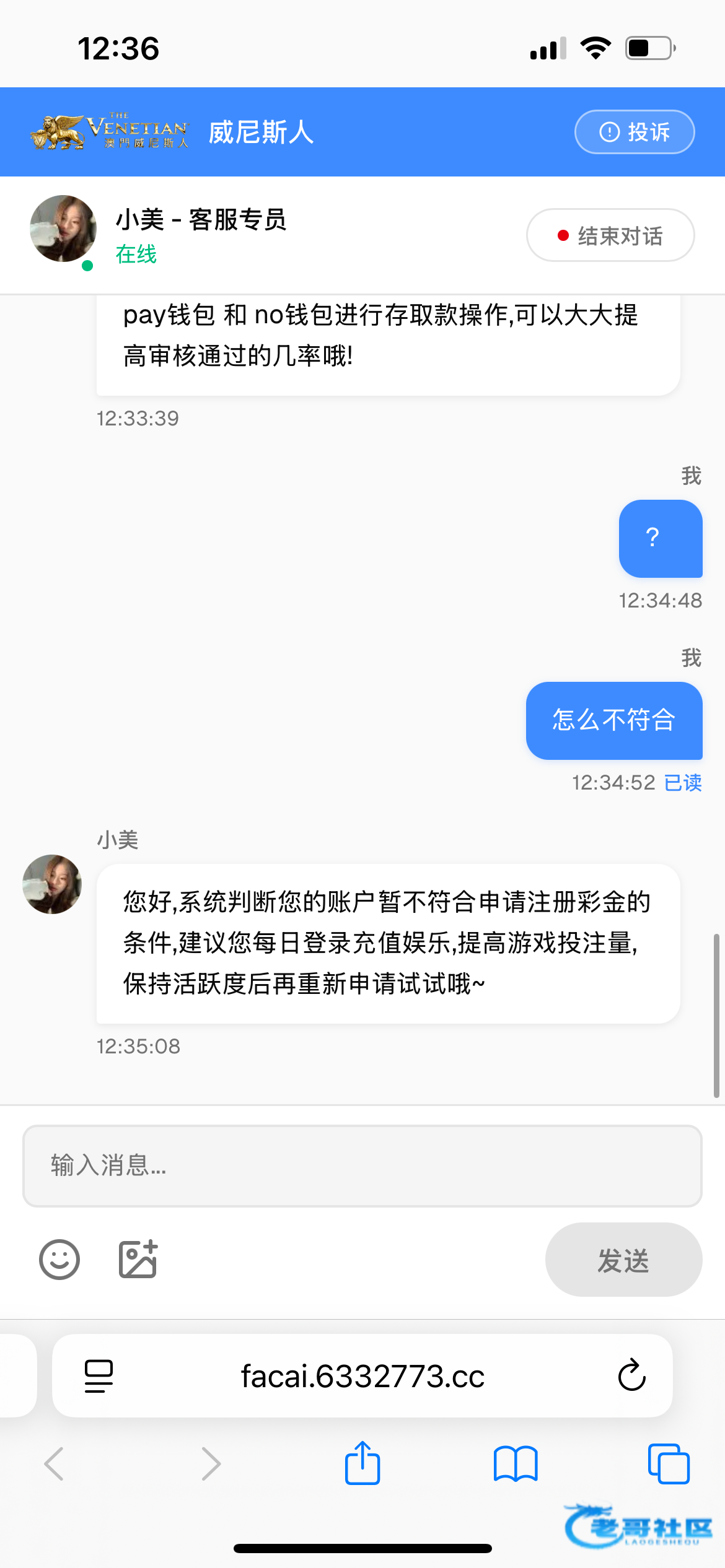Screen dimensions: 725x1568
Task: Open the Safari bookmarks book icon
Action: (516, 1464)
